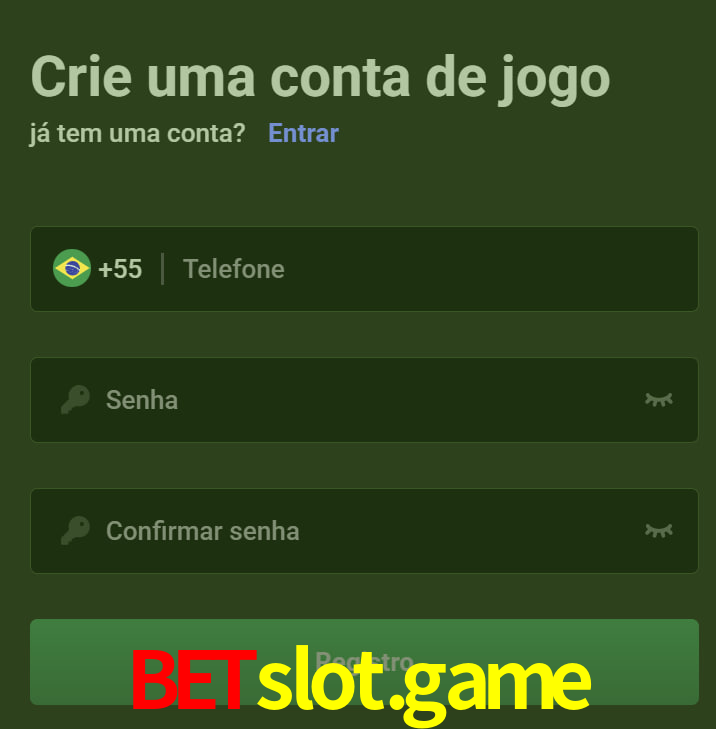Reveal the Confirmar senha password
The height and width of the screenshot is (729, 716).
click(658, 530)
